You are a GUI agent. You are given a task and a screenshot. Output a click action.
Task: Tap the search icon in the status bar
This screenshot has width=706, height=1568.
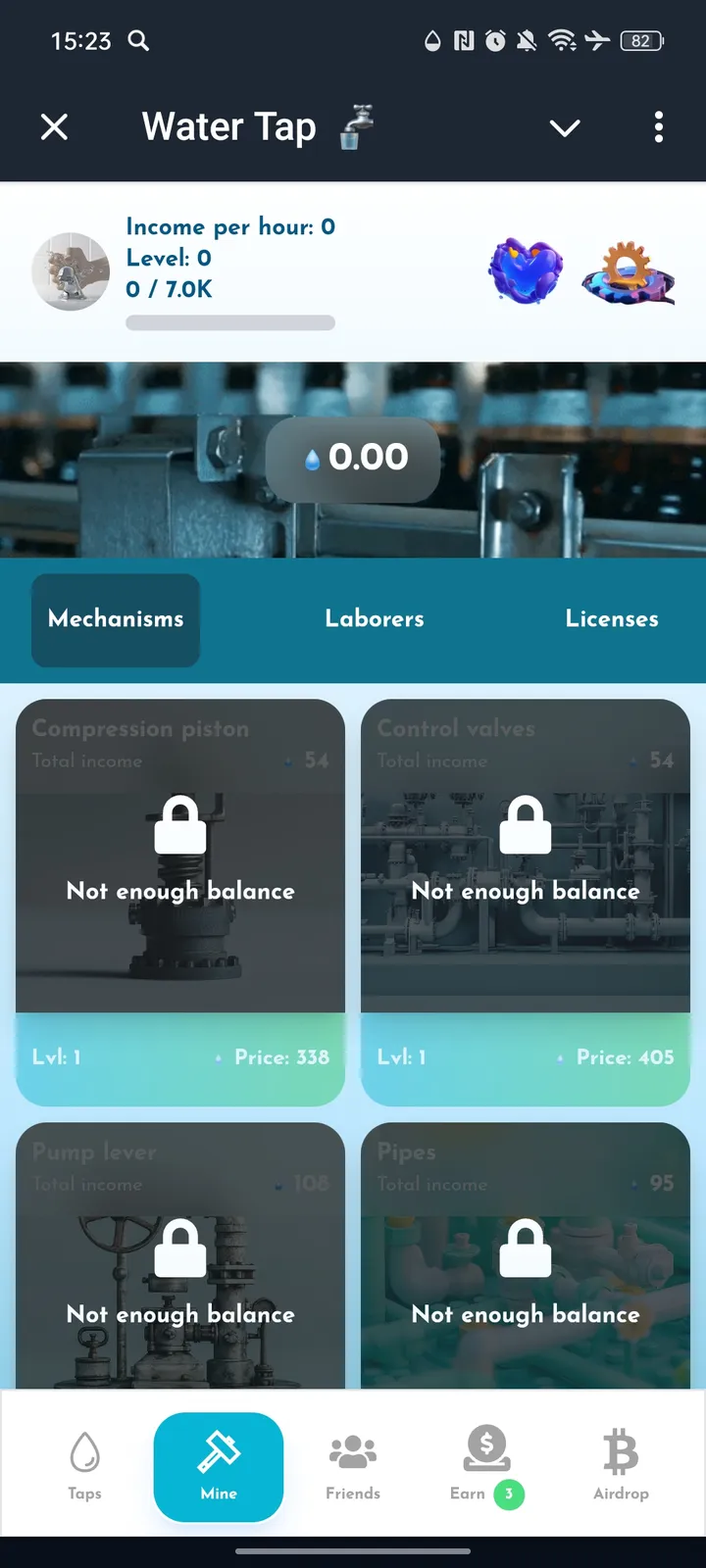(x=138, y=41)
